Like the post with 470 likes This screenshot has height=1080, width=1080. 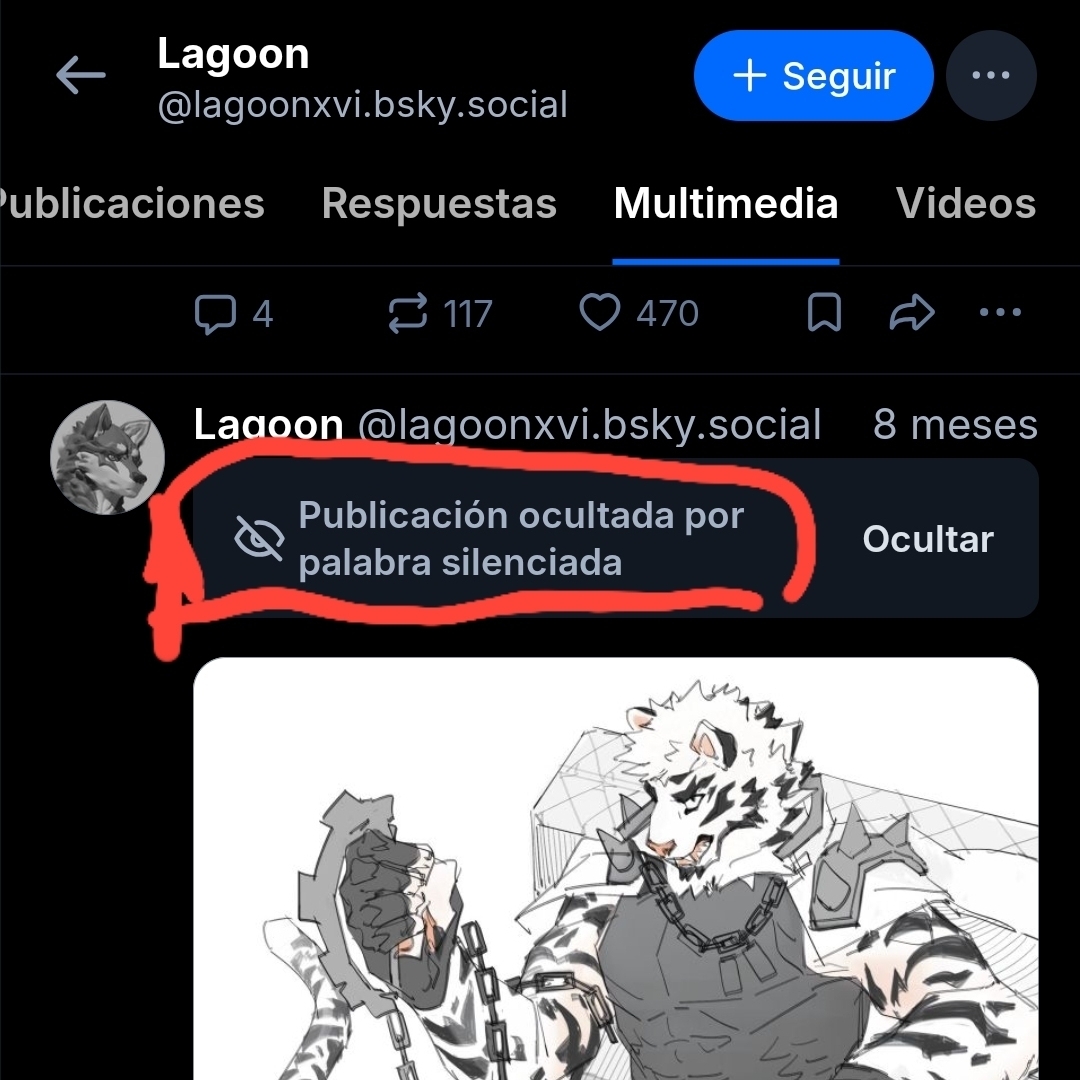[638, 314]
